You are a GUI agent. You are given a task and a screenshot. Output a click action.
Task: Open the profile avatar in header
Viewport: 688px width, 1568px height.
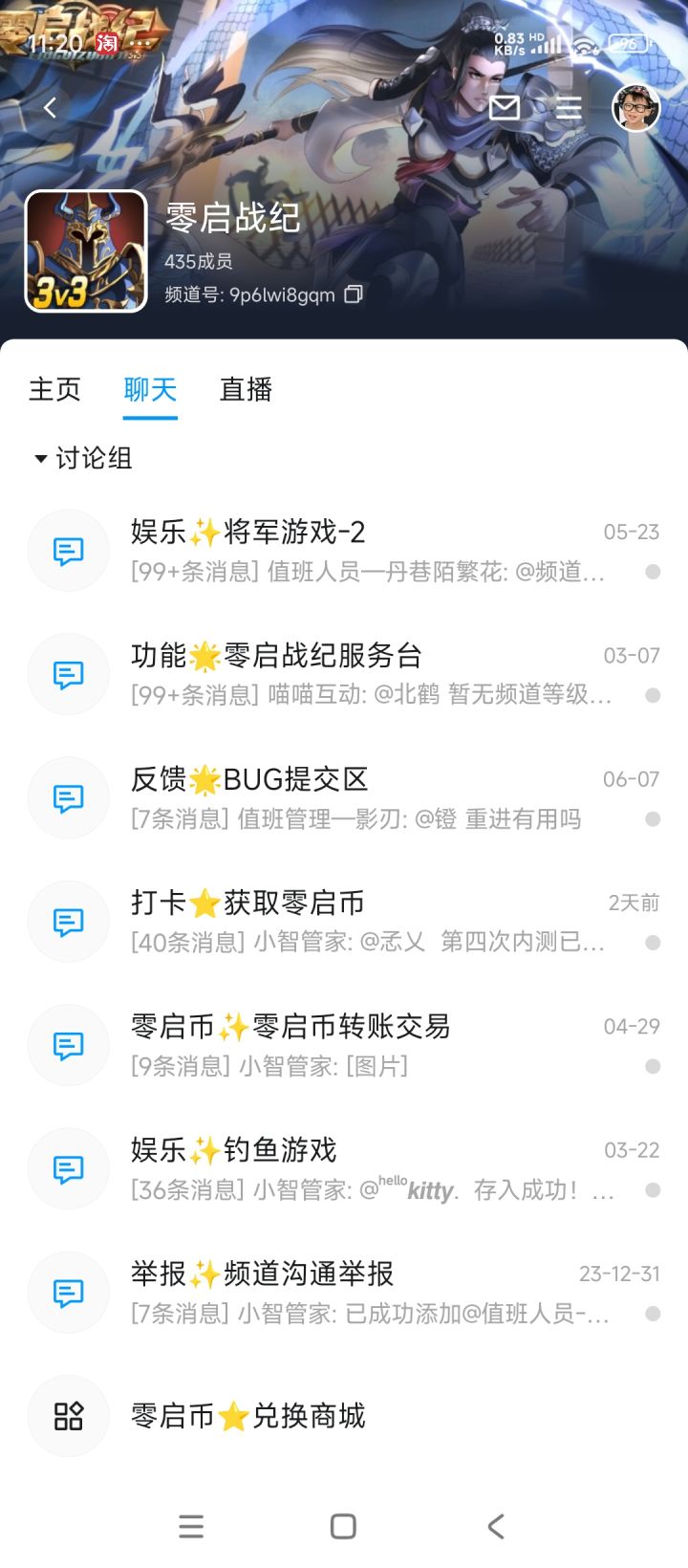pyautogui.click(x=636, y=108)
